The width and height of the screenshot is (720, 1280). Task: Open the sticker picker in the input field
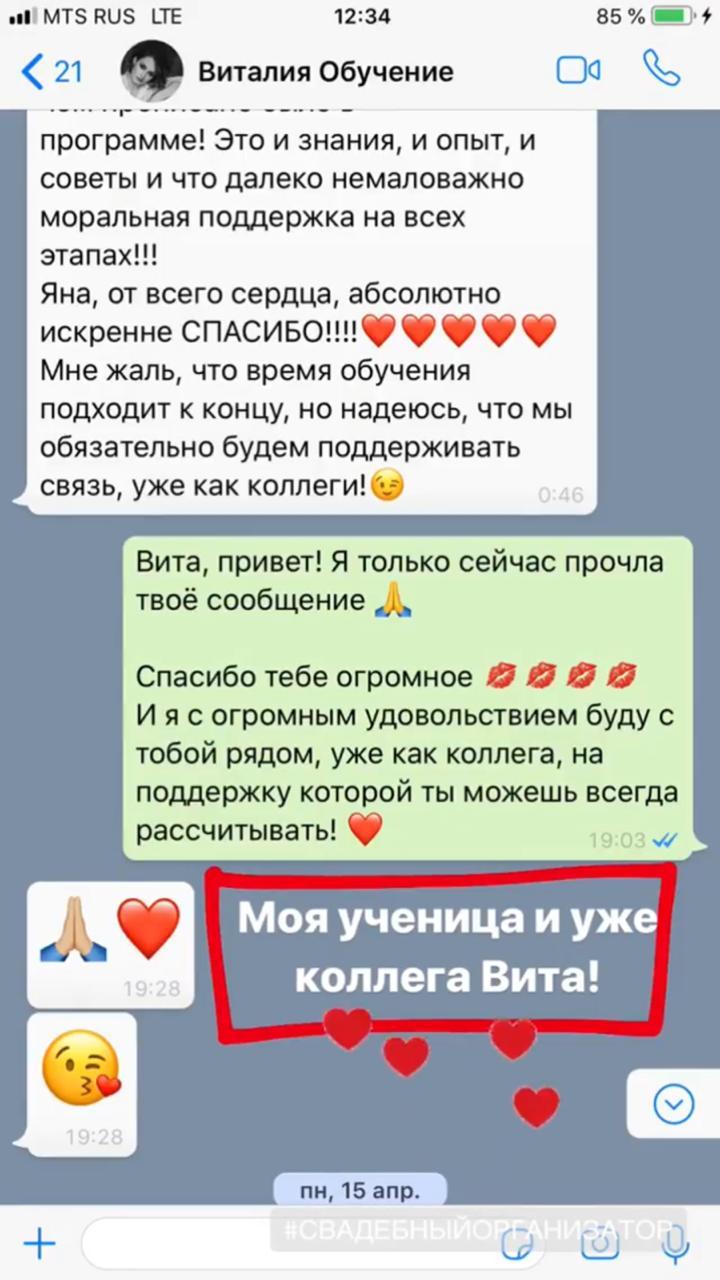tap(519, 1246)
